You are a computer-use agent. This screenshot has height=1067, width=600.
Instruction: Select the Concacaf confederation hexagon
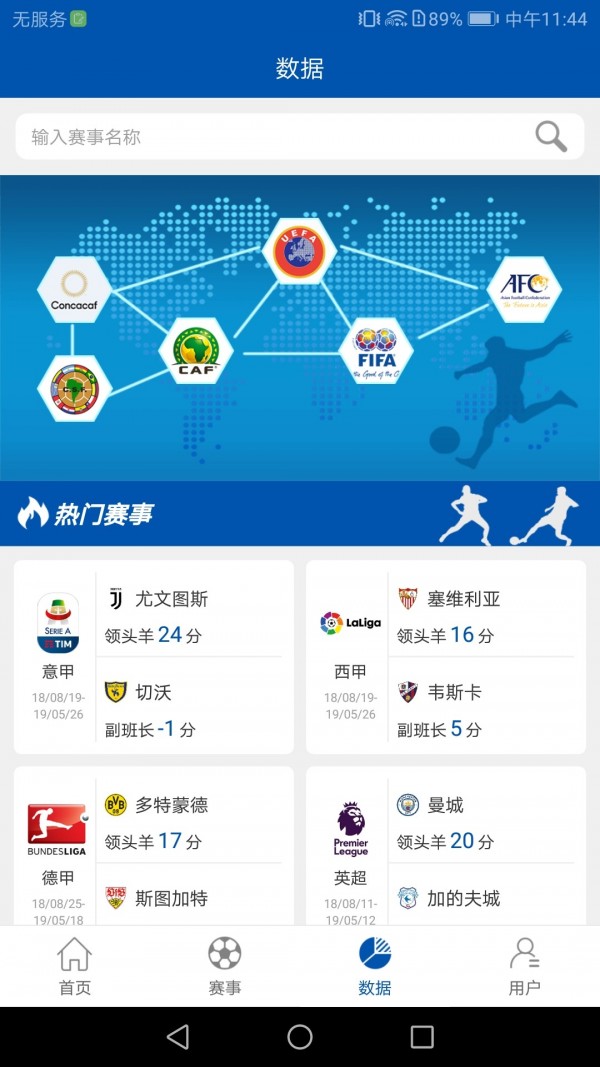tap(74, 290)
